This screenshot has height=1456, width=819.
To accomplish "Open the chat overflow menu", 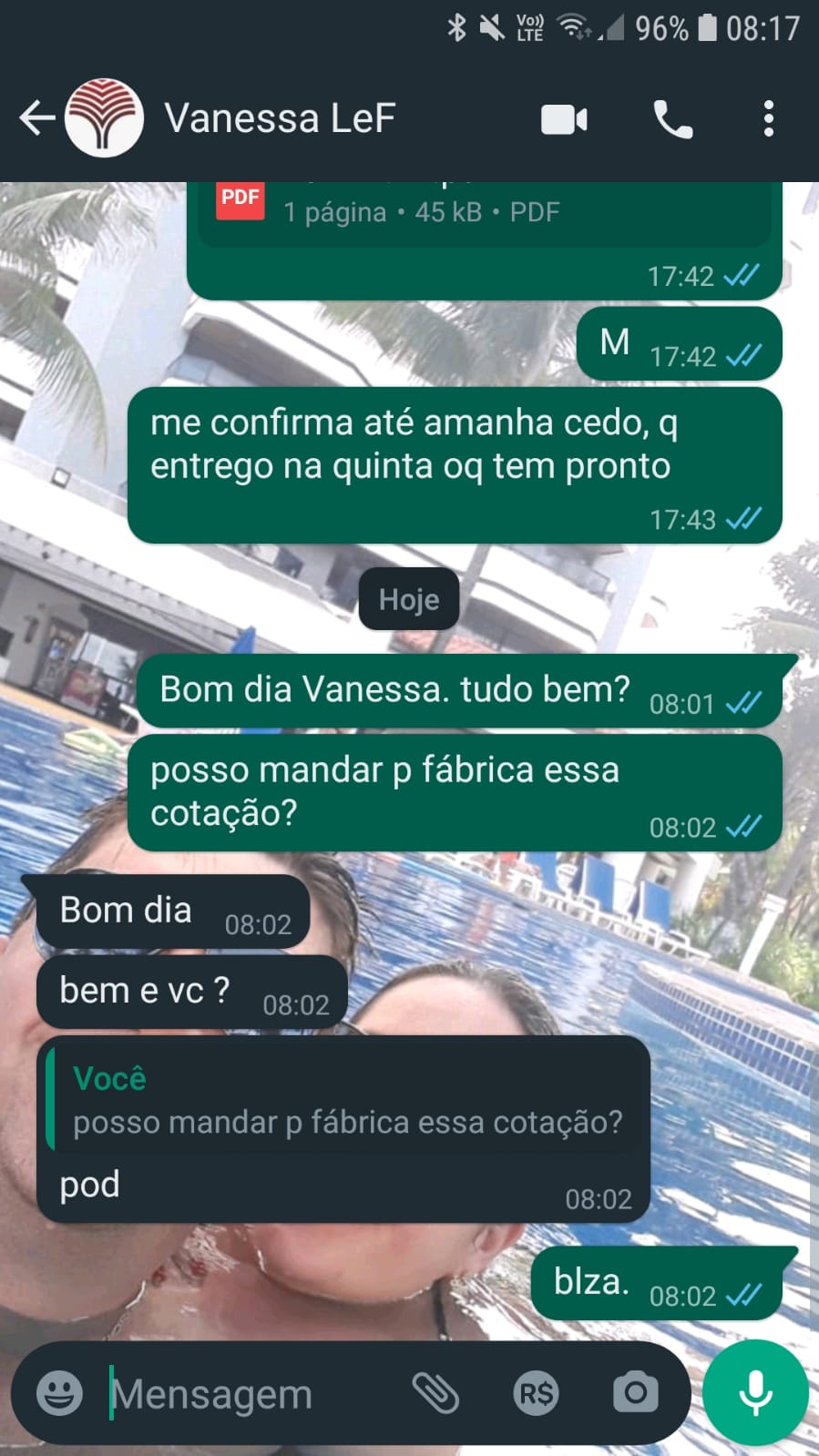I will (x=769, y=119).
